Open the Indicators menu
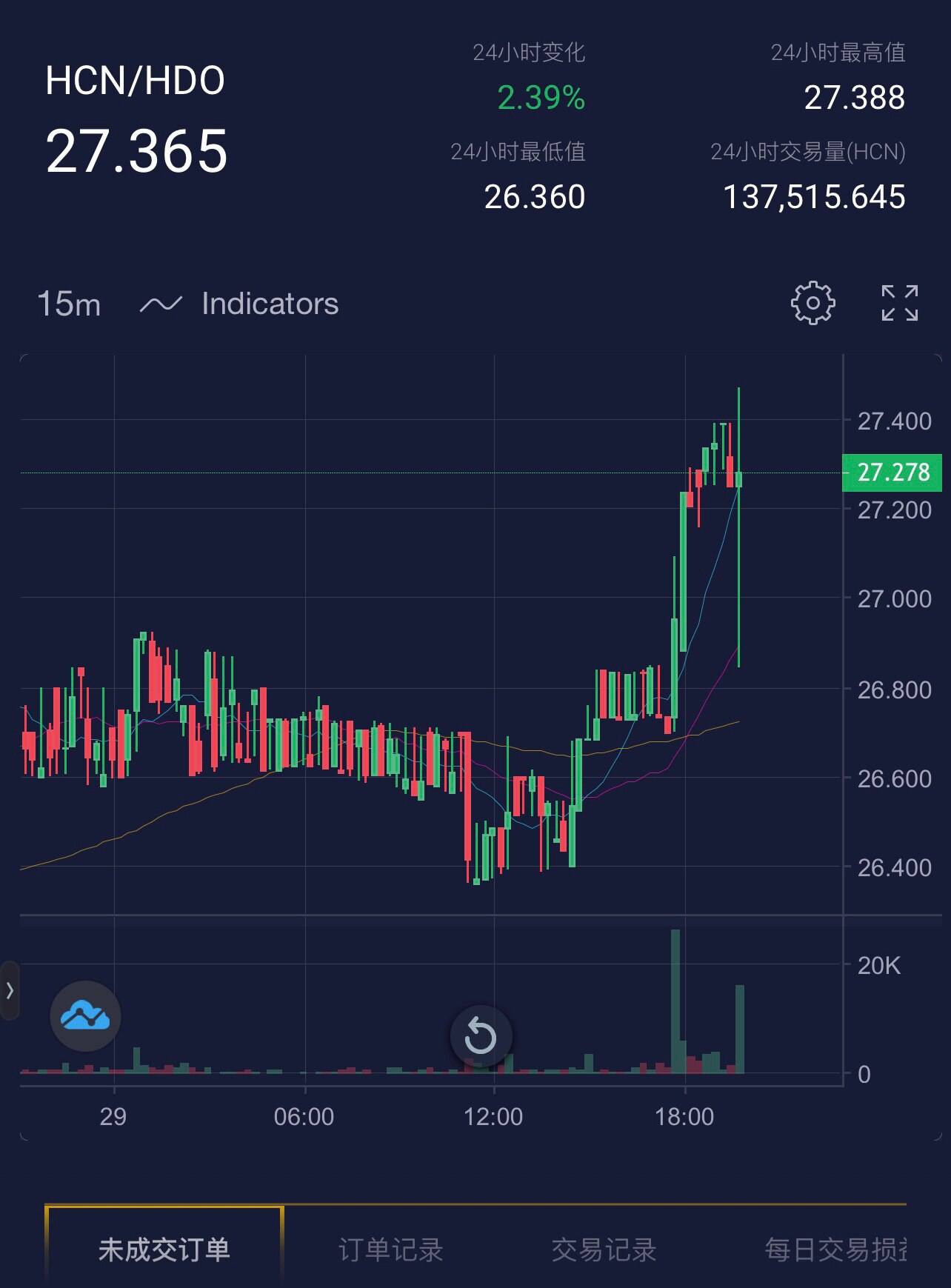Viewport: 951px width, 1288px height. [x=240, y=304]
